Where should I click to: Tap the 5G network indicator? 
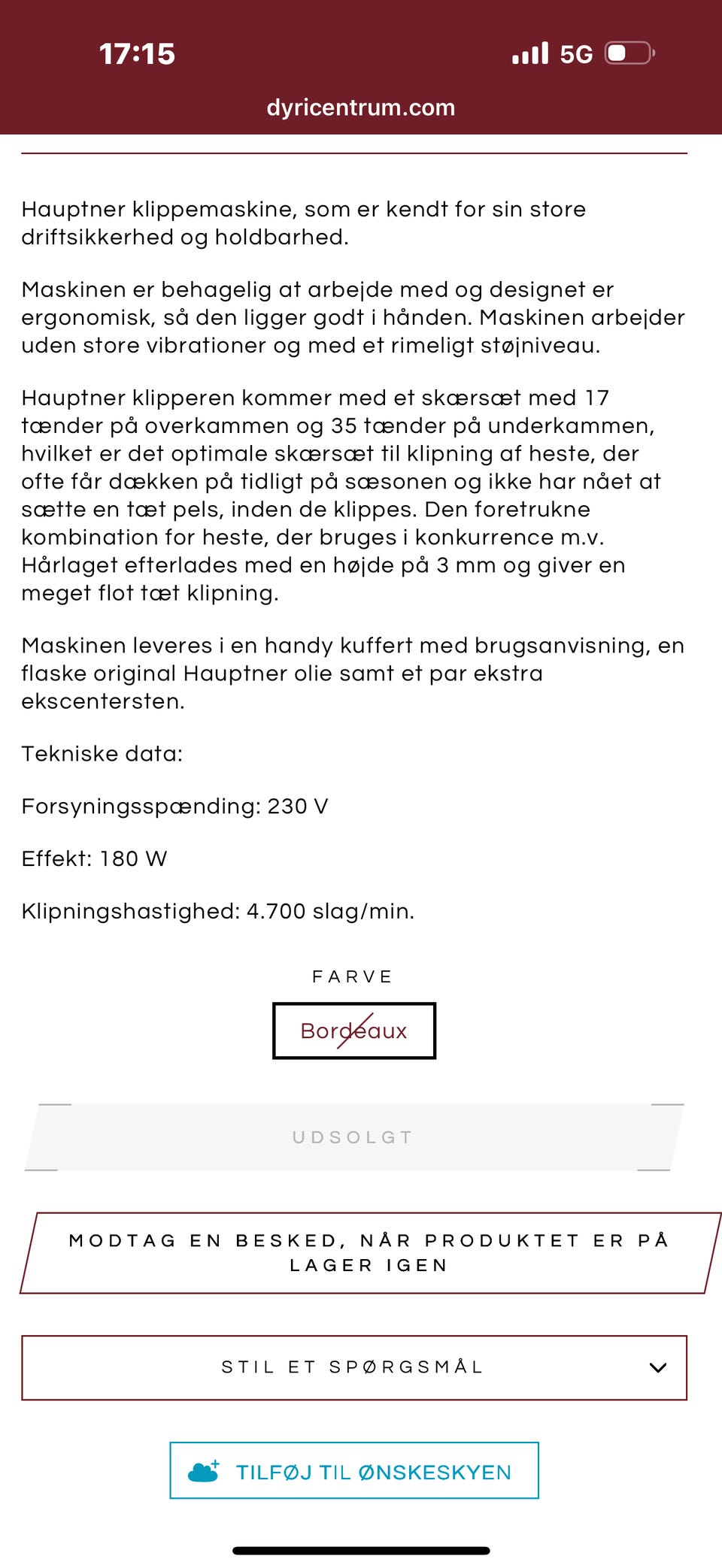click(x=575, y=53)
